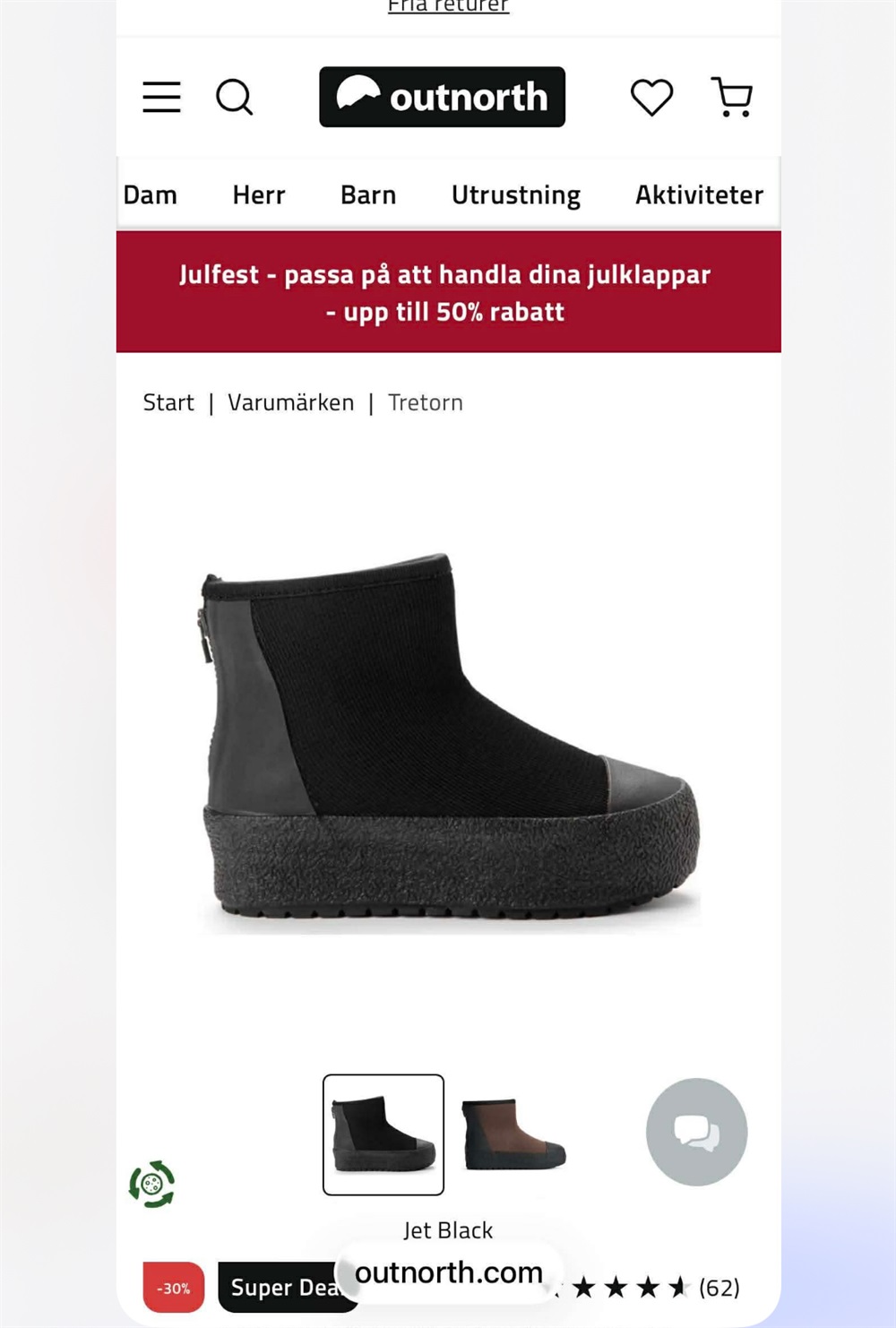The height and width of the screenshot is (1328, 896).
Task: Go to the Start breadcrumb
Action: [168, 402]
